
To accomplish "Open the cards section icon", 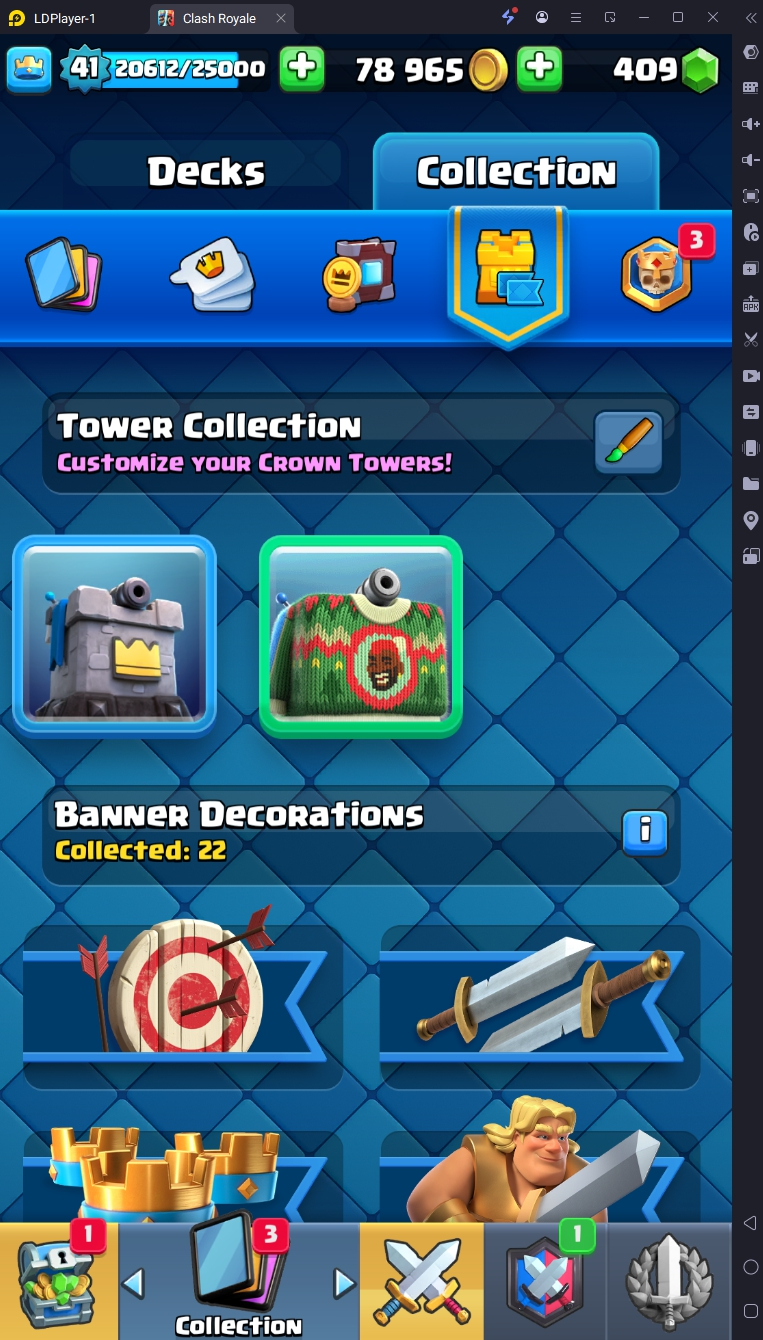I will coord(64,272).
